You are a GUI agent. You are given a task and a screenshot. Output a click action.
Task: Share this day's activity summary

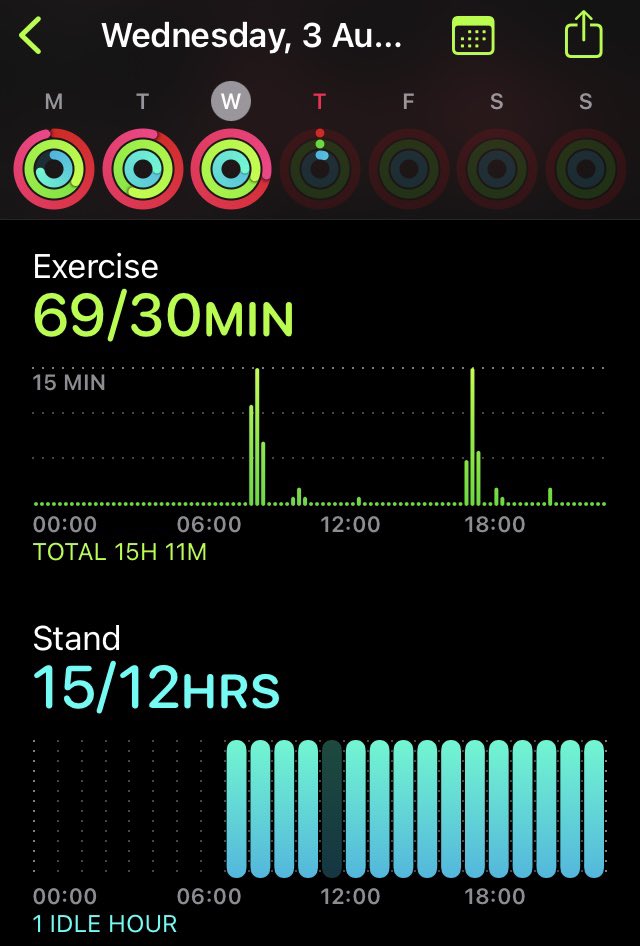tap(583, 36)
